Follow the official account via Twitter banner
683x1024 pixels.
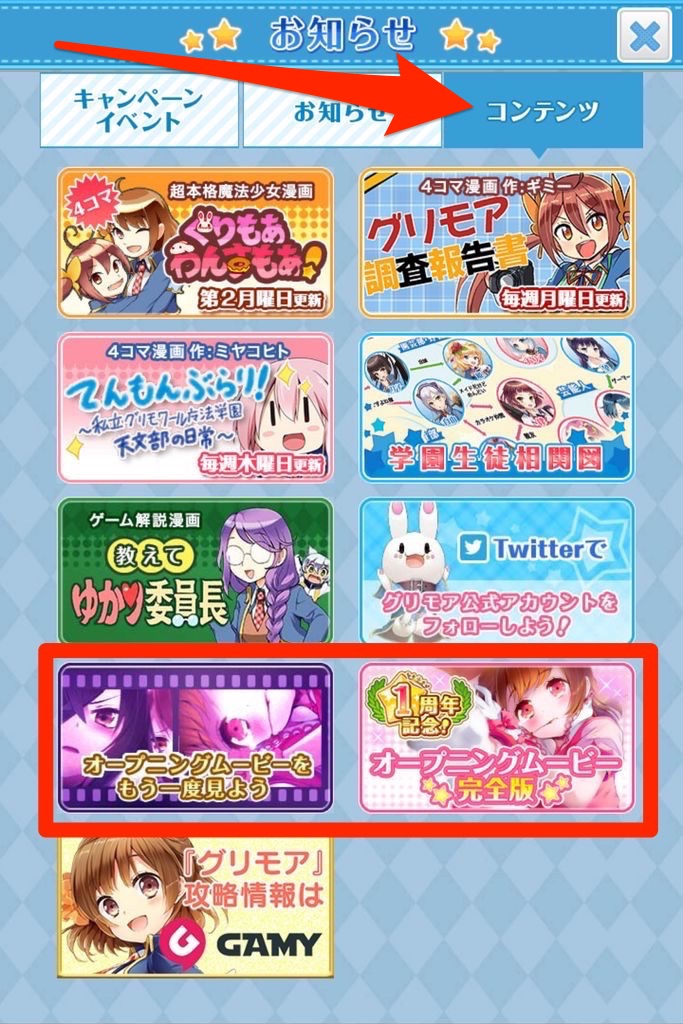(497, 571)
